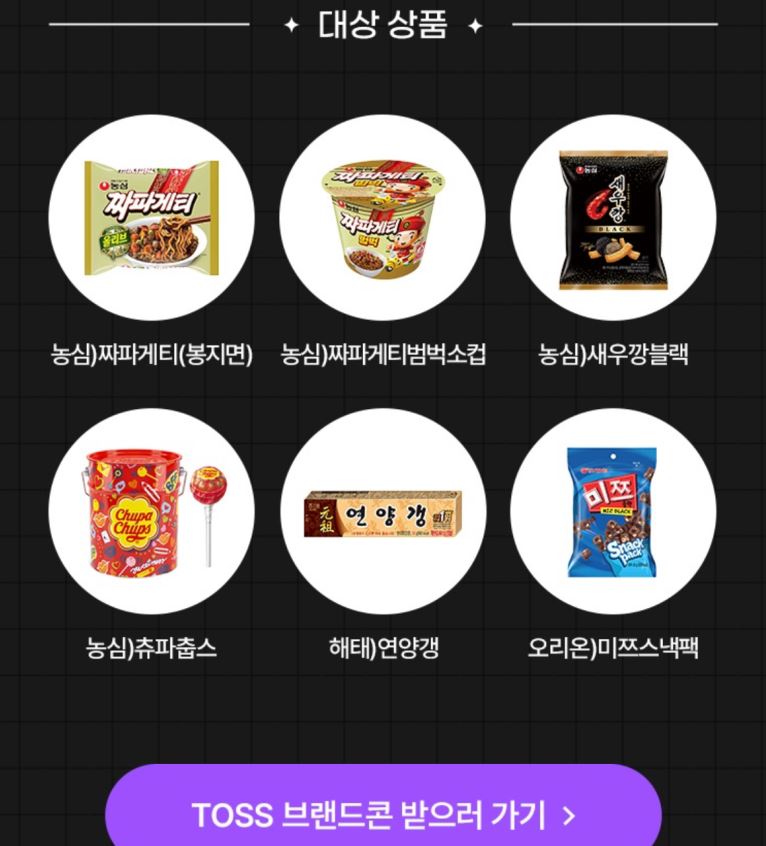Open the TOSS 브랜드콘 받으러 가기 button
Screen dimensions: 766x846
[x=383, y=814]
